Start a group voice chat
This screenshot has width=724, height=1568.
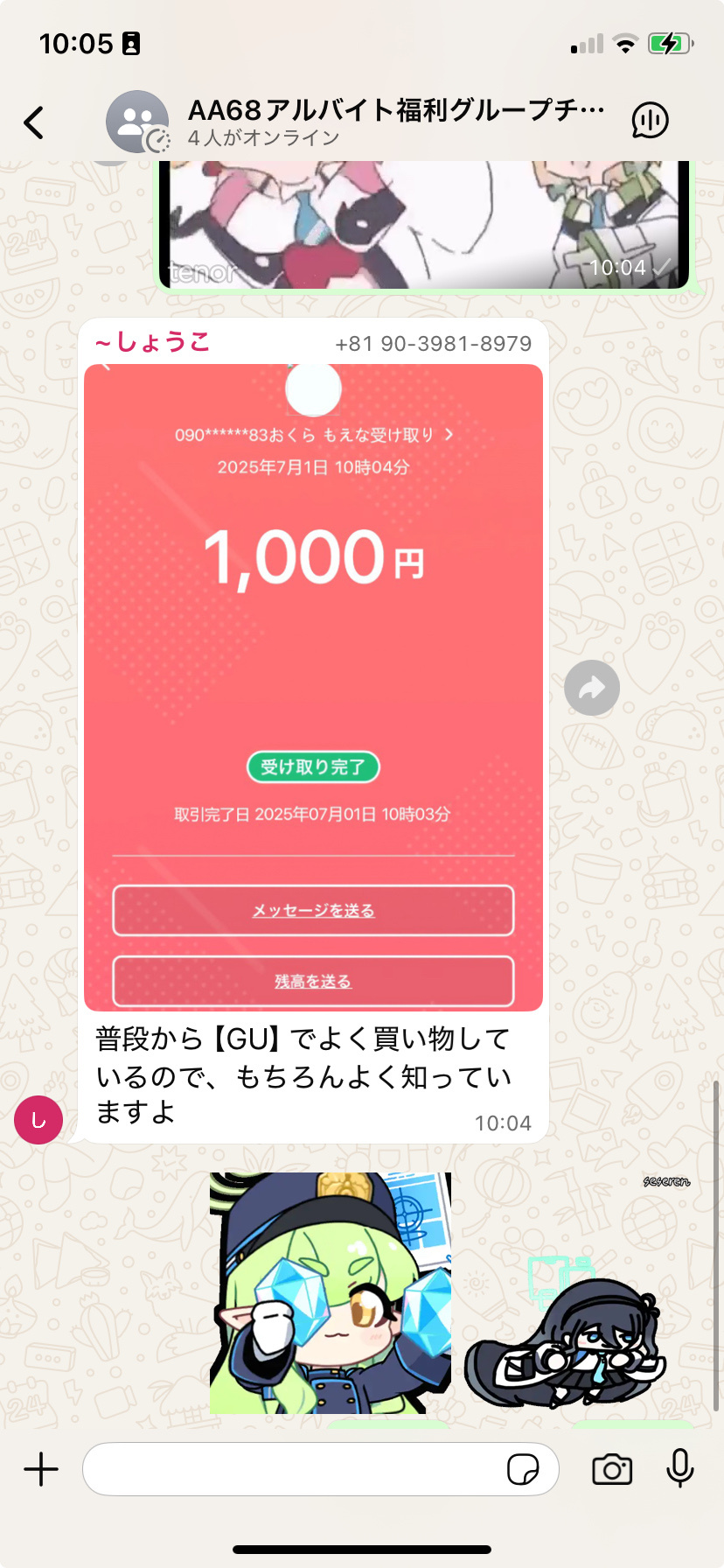650,121
